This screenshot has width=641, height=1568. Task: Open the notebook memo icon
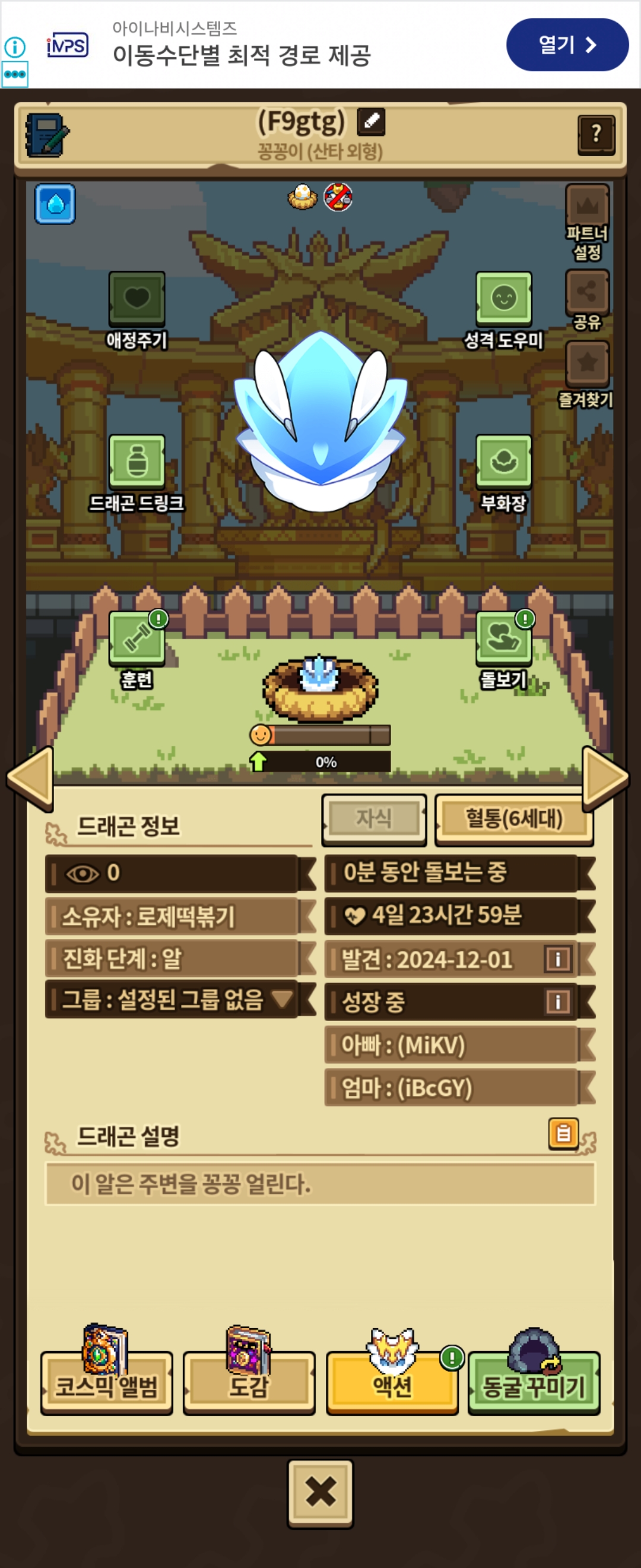coord(46,135)
